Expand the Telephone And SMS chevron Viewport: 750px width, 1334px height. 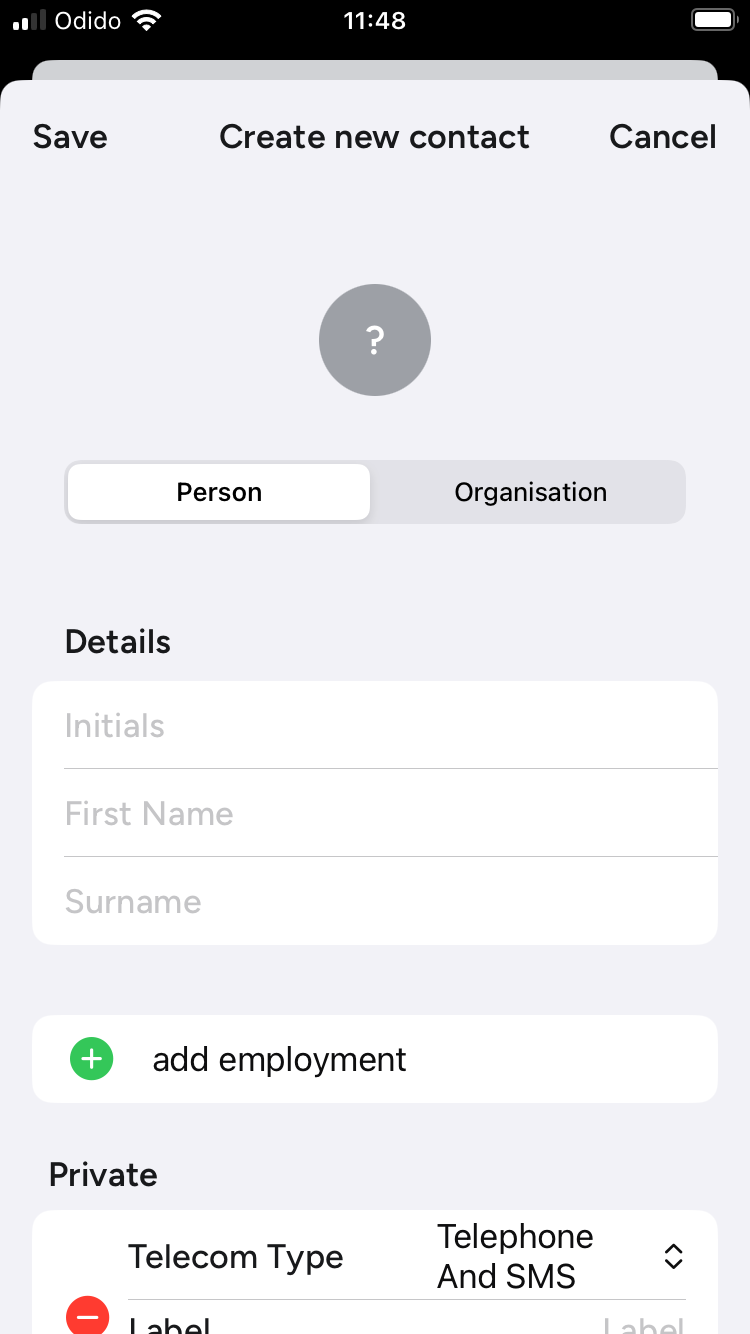tap(673, 1256)
